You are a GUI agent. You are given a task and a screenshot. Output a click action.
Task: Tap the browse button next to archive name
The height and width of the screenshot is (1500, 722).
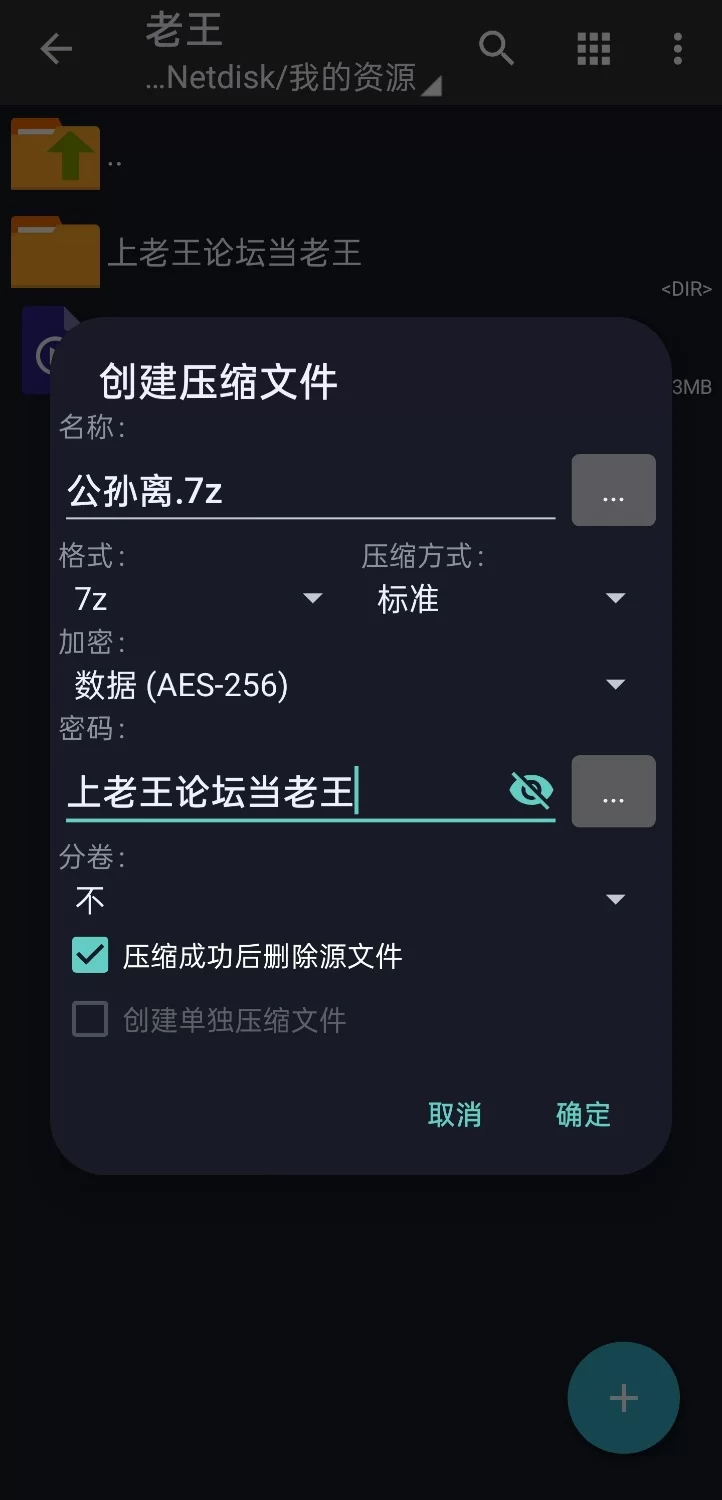(613, 490)
